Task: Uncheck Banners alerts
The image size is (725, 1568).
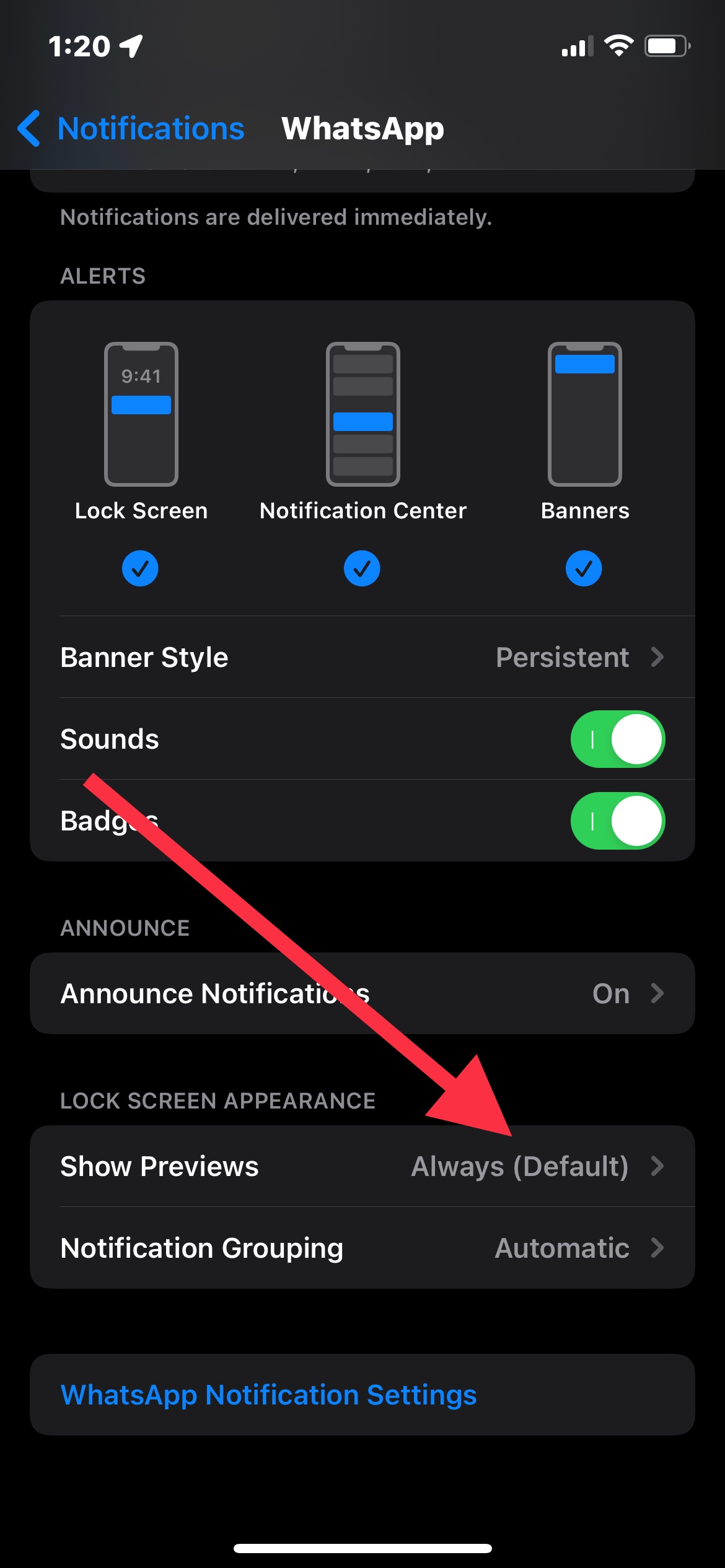Action: click(x=584, y=568)
